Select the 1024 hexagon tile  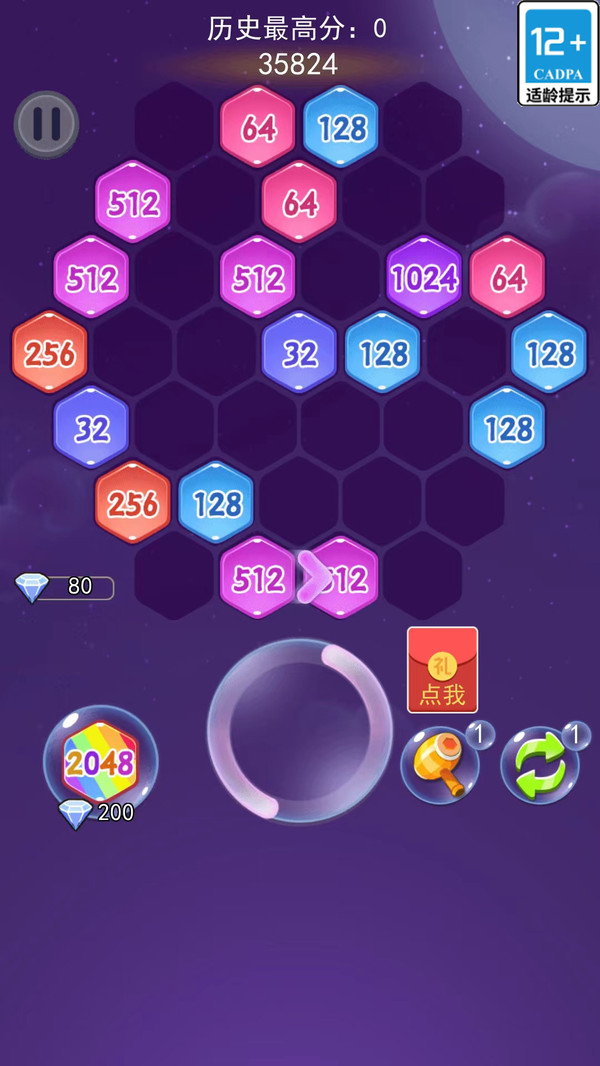click(x=425, y=277)
